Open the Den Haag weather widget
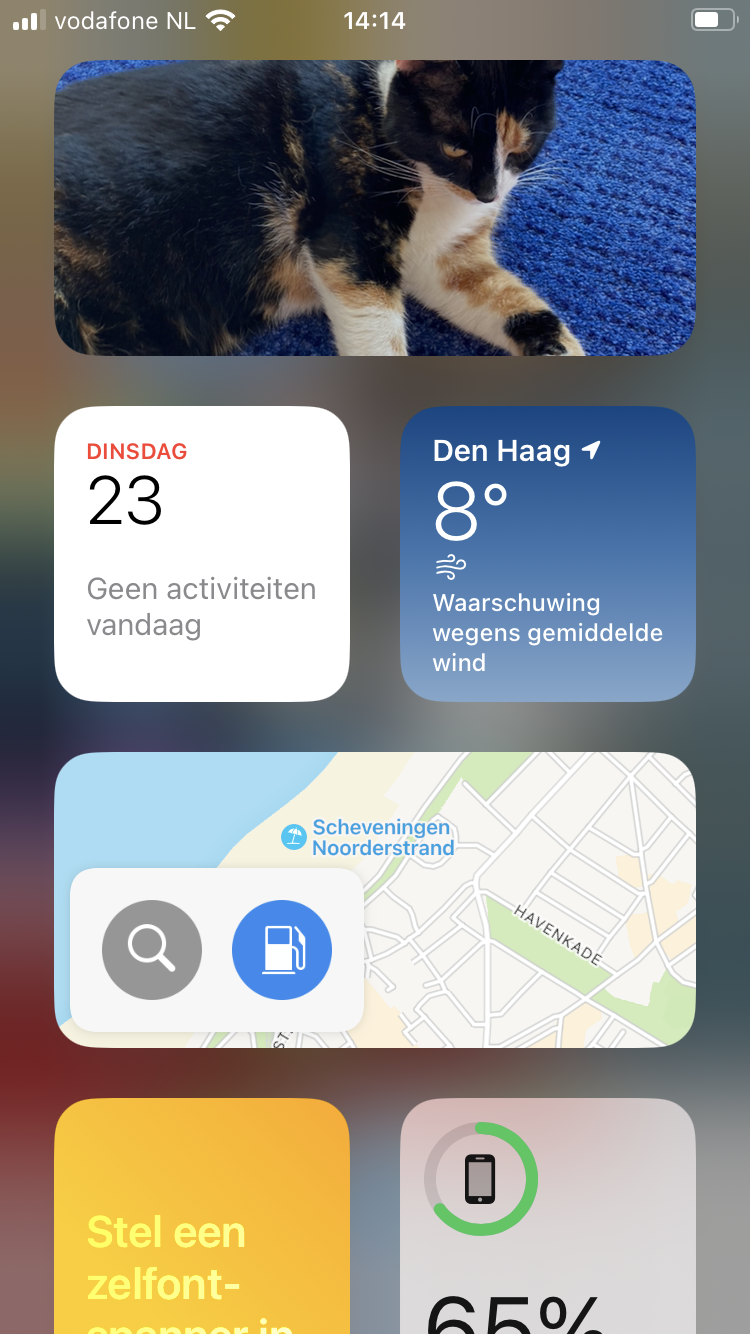Viewport: 750px width, 1334px height. [548, 554]
